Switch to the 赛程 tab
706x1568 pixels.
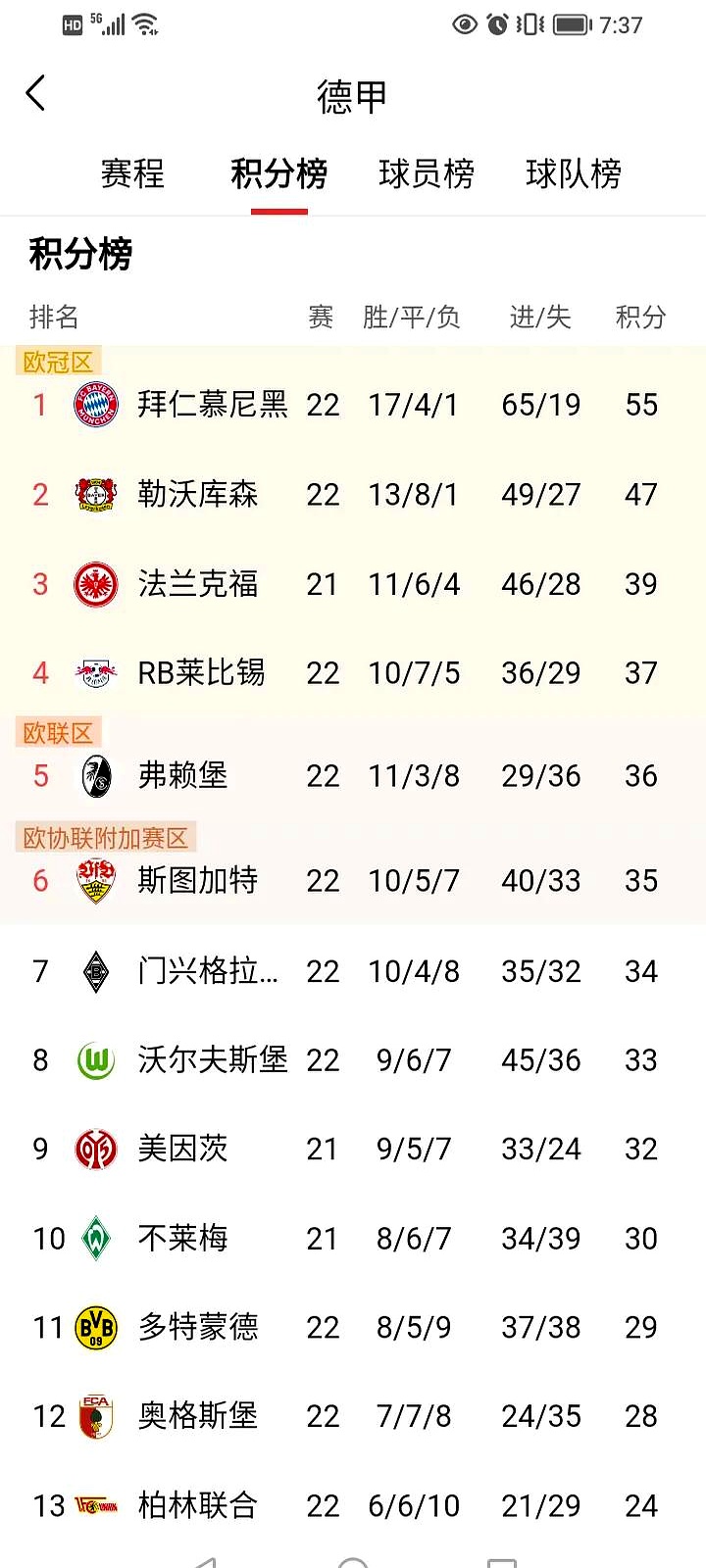(131, 173)
